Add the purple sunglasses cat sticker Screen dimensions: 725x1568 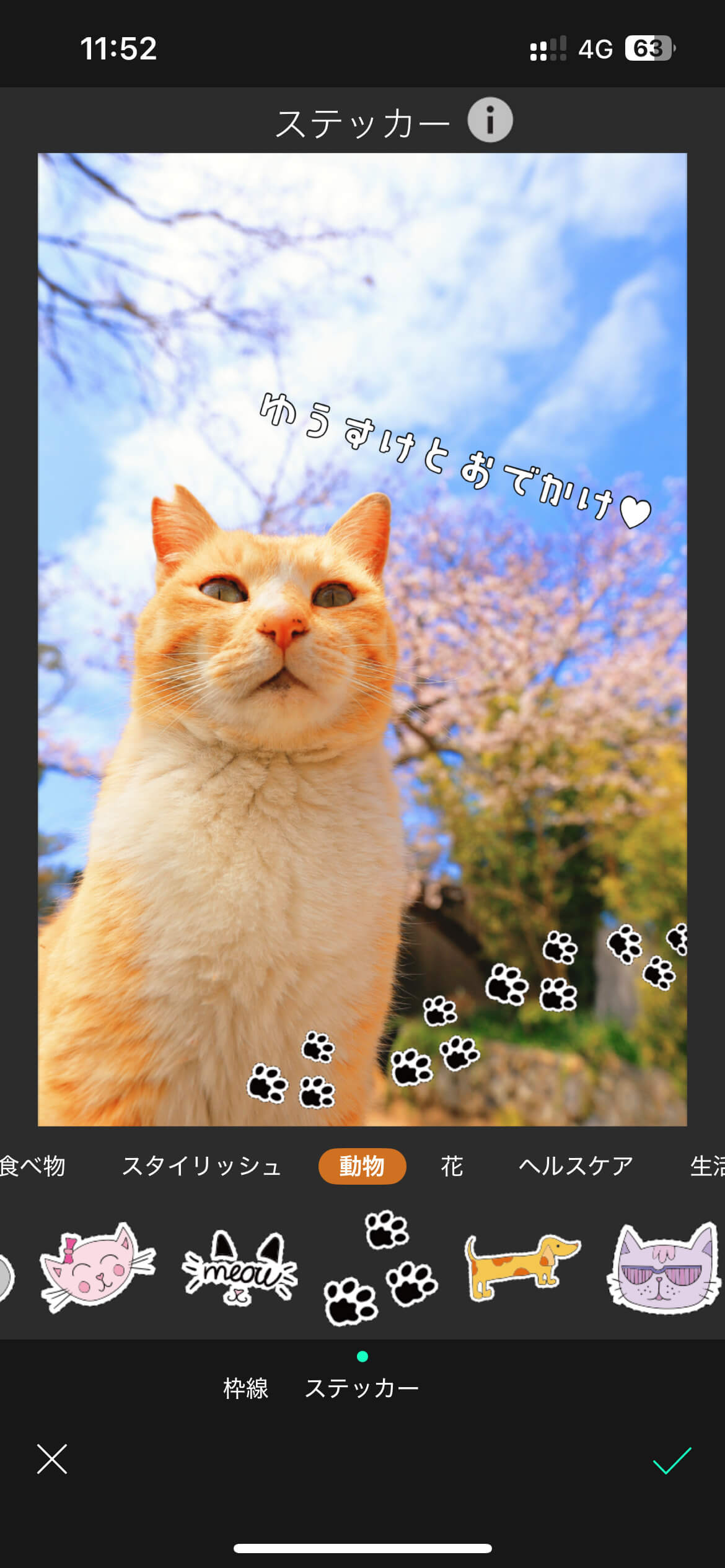click(663, 1267)
